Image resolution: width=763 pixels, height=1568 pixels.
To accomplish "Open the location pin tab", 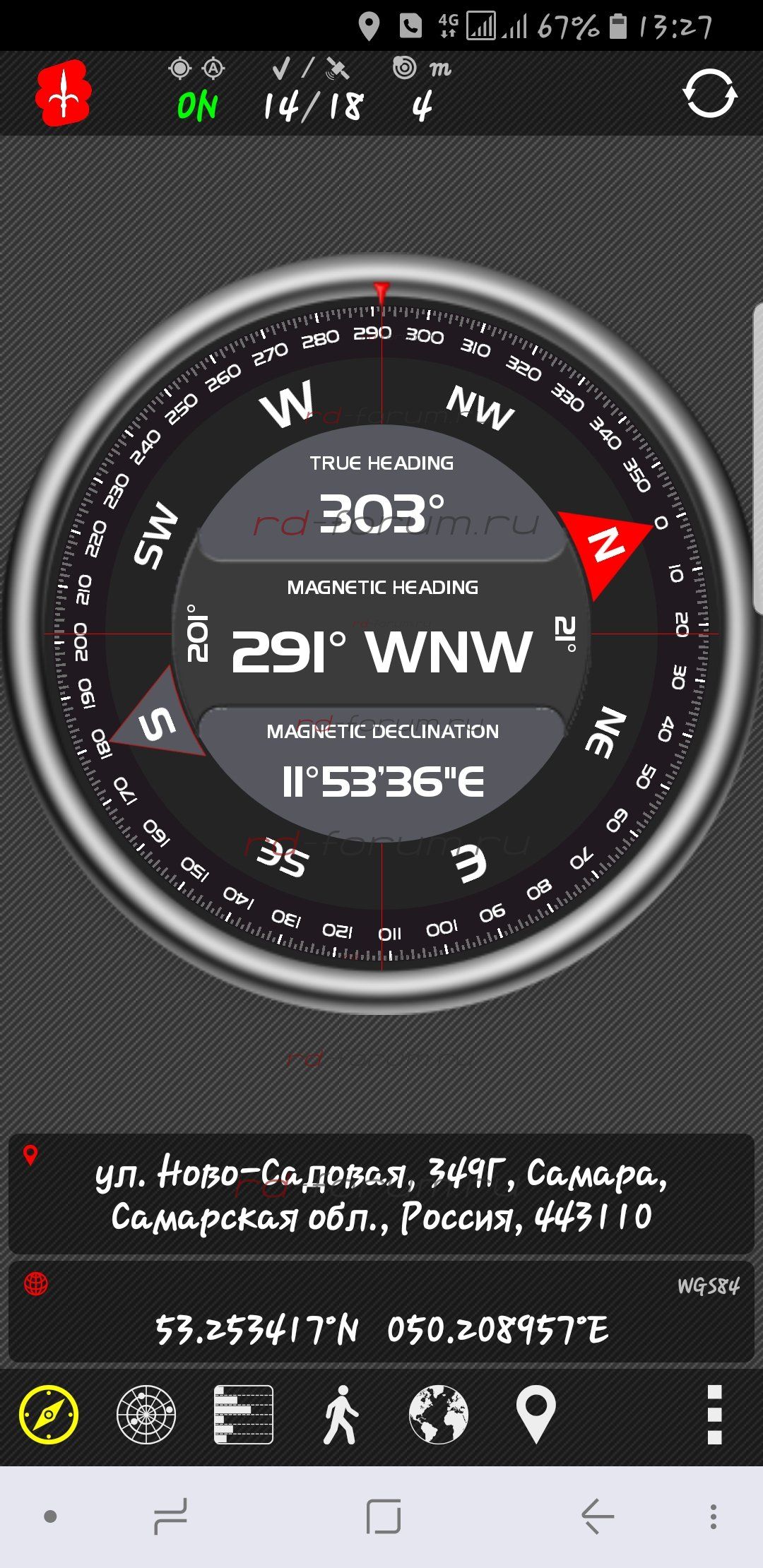I will tap(536, 1414).
